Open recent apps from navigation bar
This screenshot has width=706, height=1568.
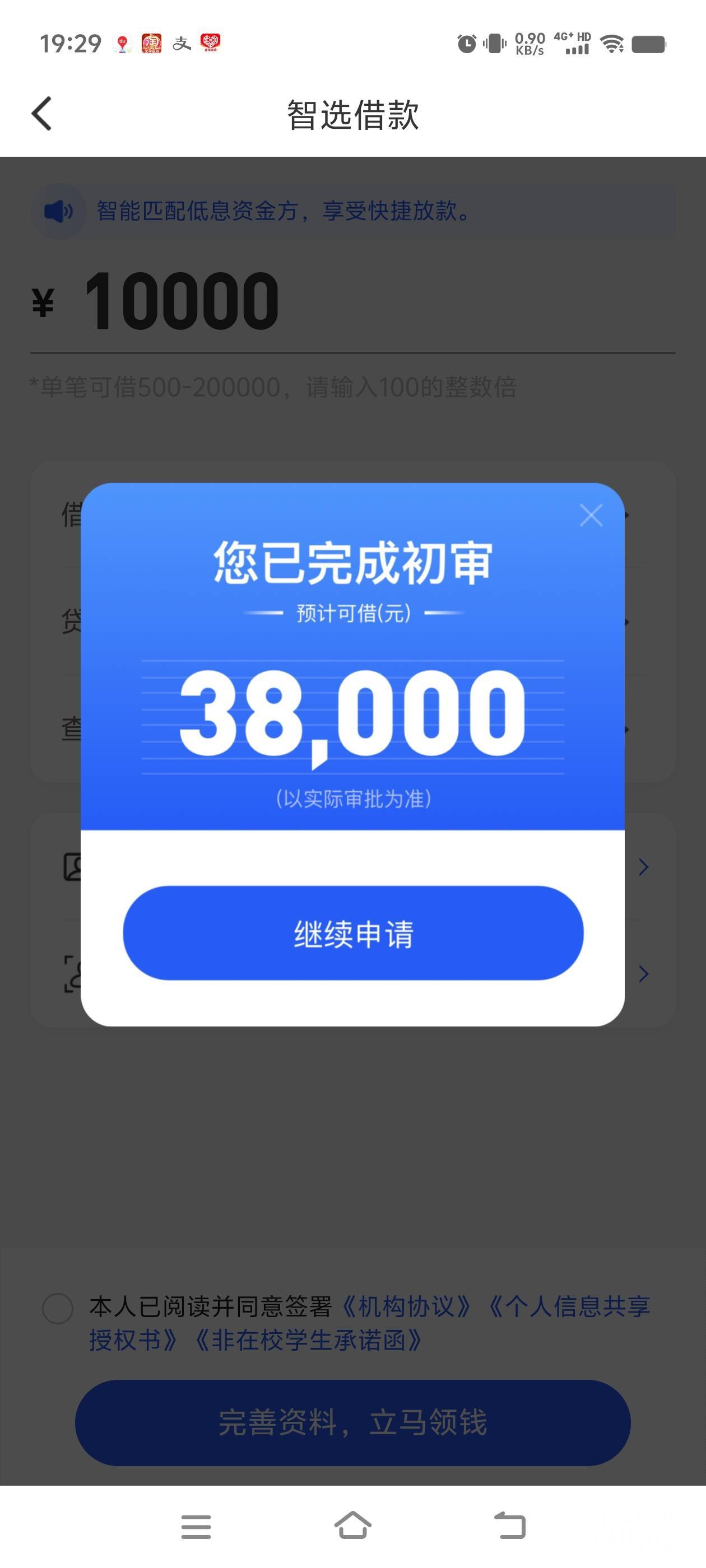pos(196,1526)
